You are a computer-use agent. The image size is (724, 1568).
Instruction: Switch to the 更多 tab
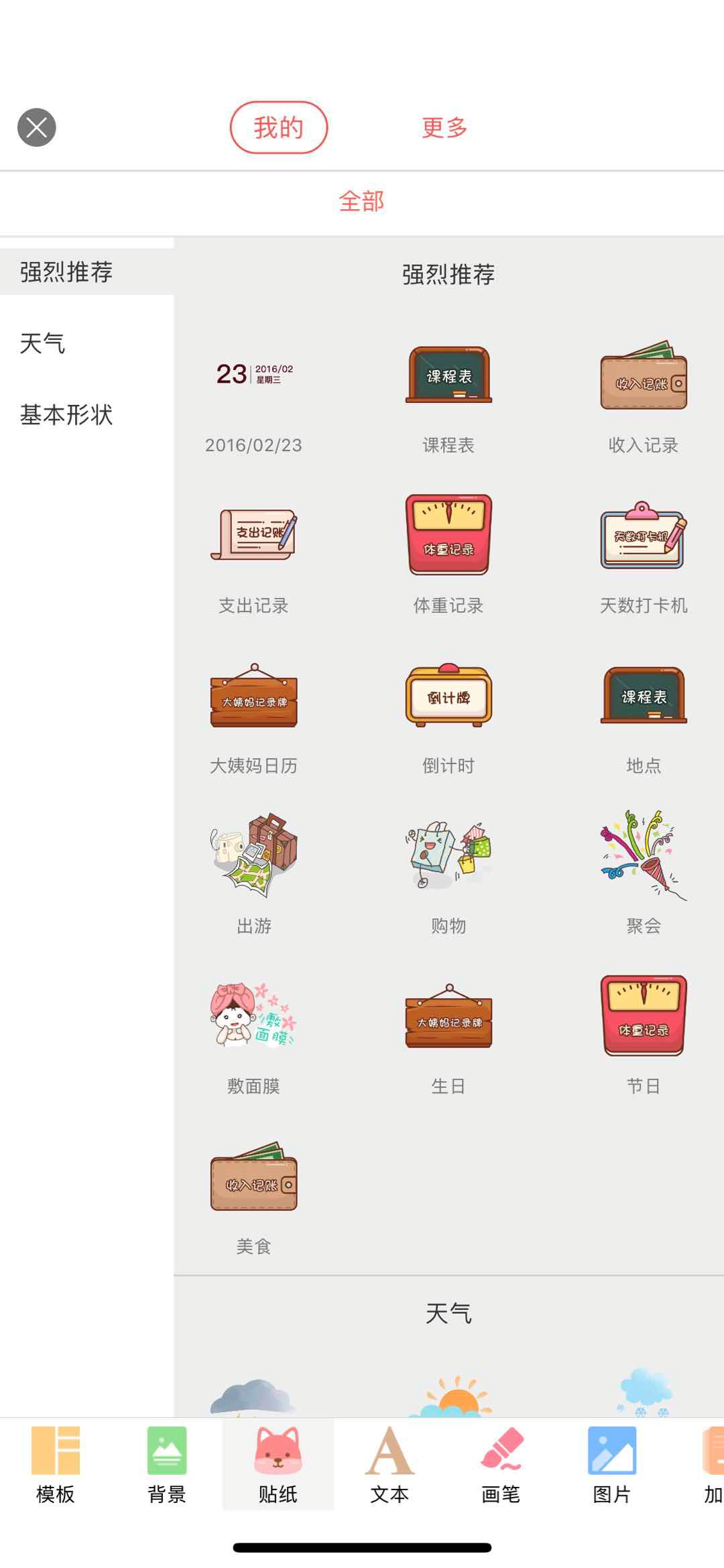[444, 127]
